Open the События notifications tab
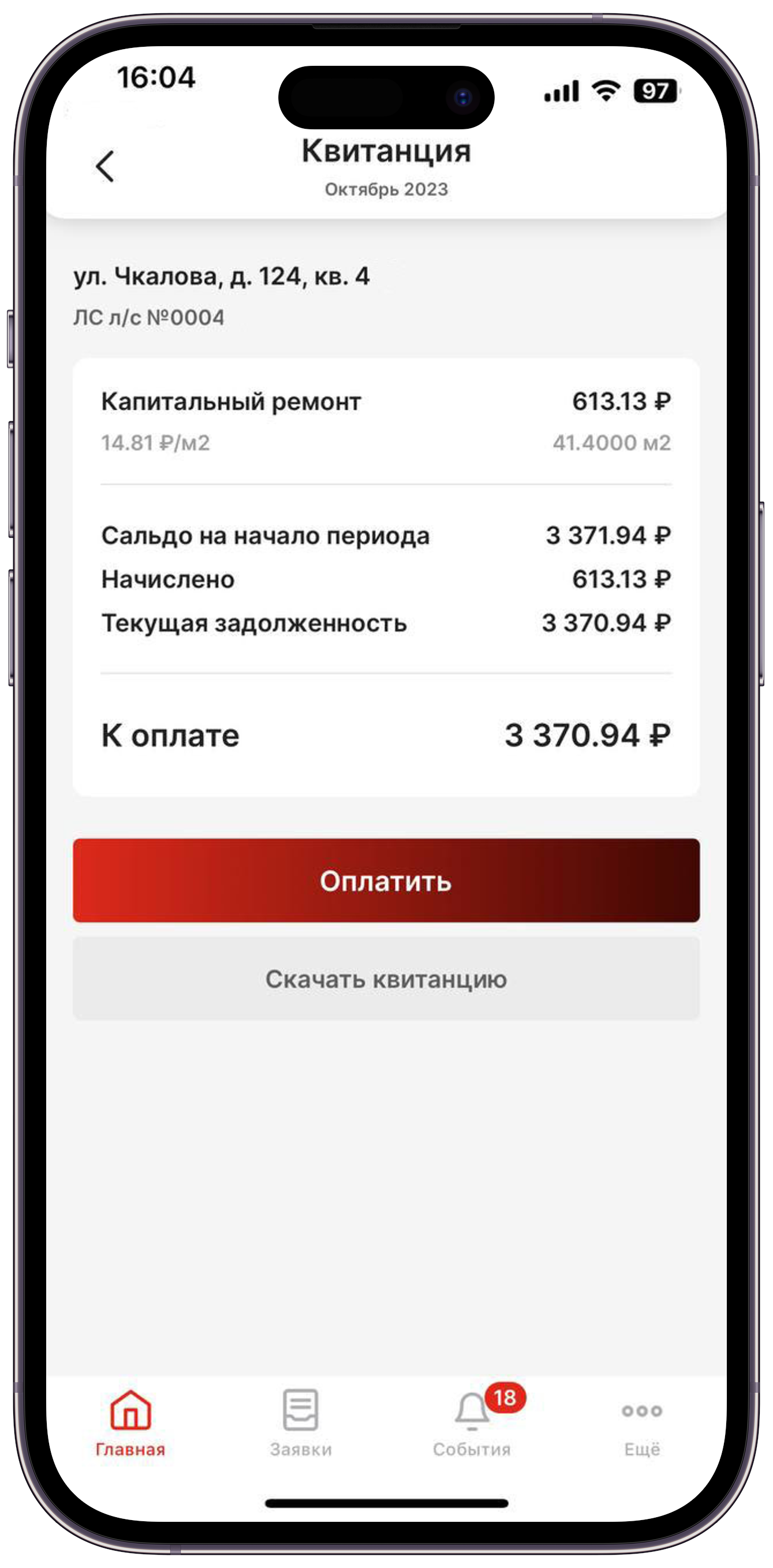Viewport: 773px width, 1568px height. pos(472,1422)
